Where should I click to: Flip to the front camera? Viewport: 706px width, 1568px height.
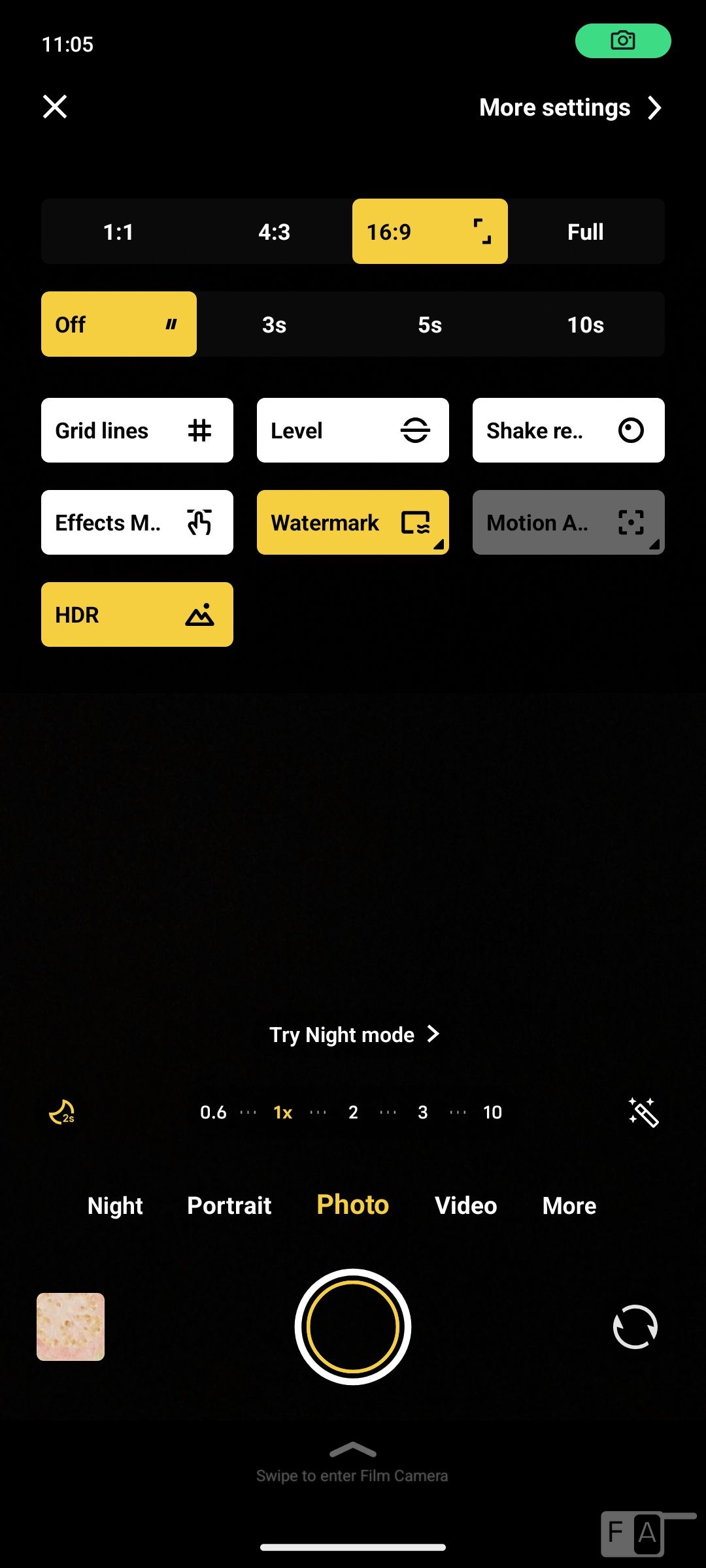click(x=635, y=1327)
